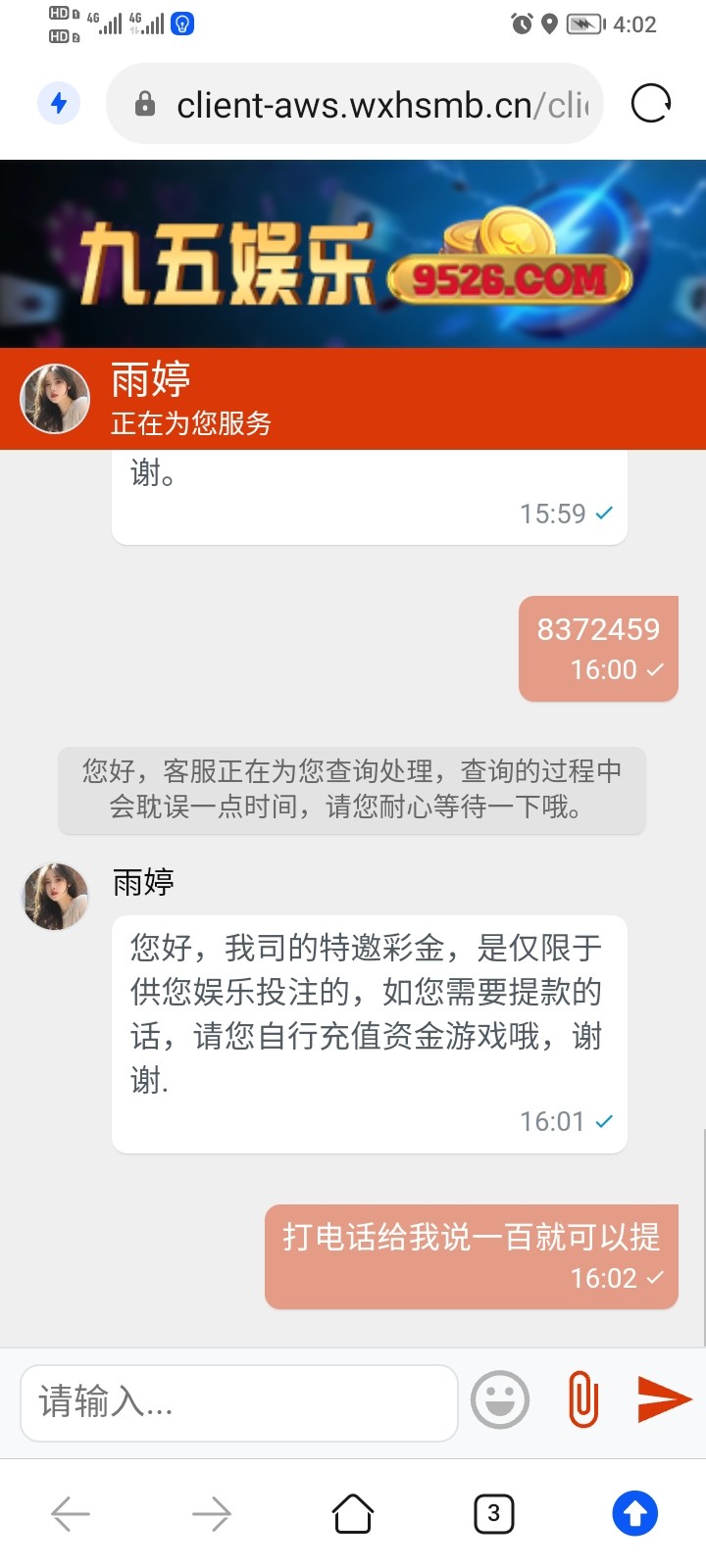Viewport: 706px width, 1568px height.
Task: Click the paperclip to attach a file
Action: tap(581, 1399)
